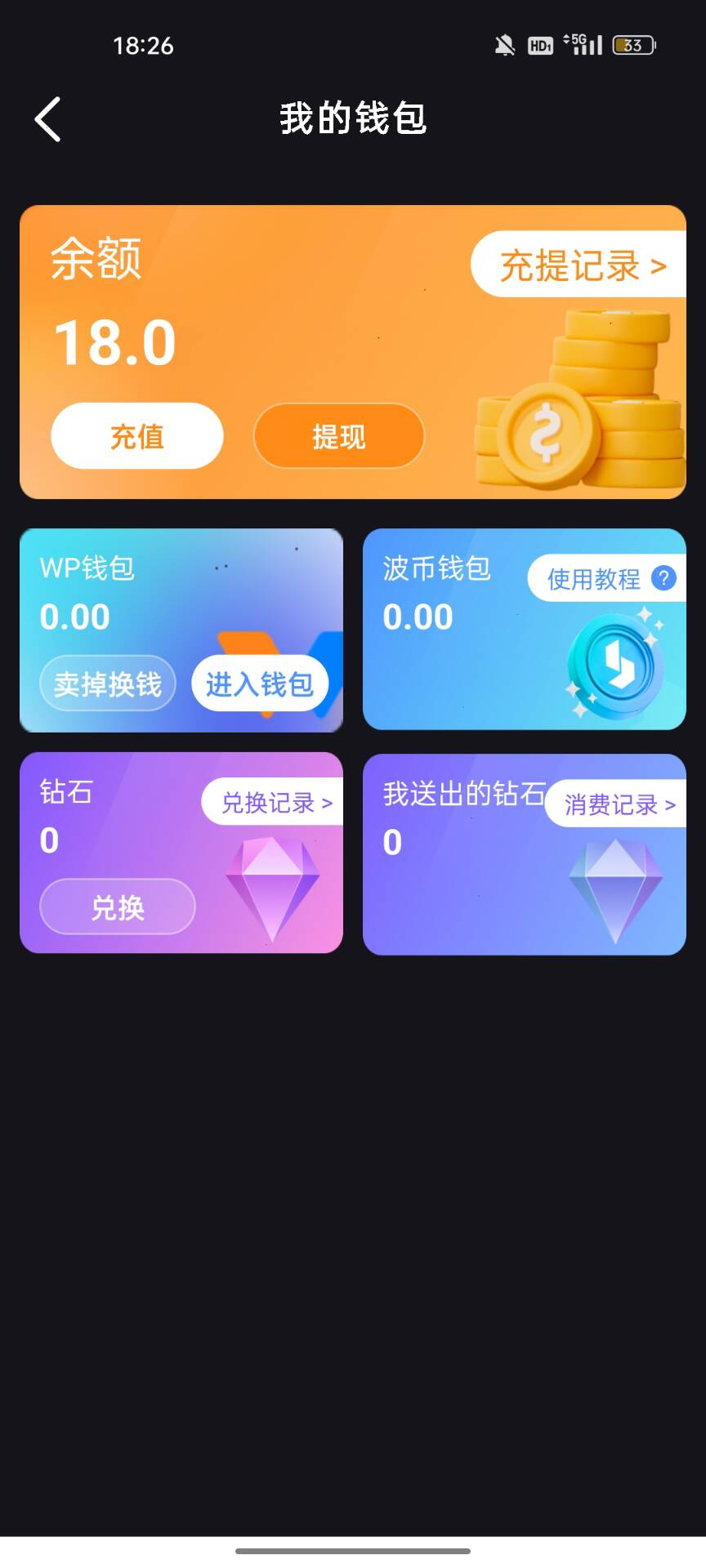Tap 卖掉换钱 to sell for cash
The image size is (706, 1568).
pos(107,684)
